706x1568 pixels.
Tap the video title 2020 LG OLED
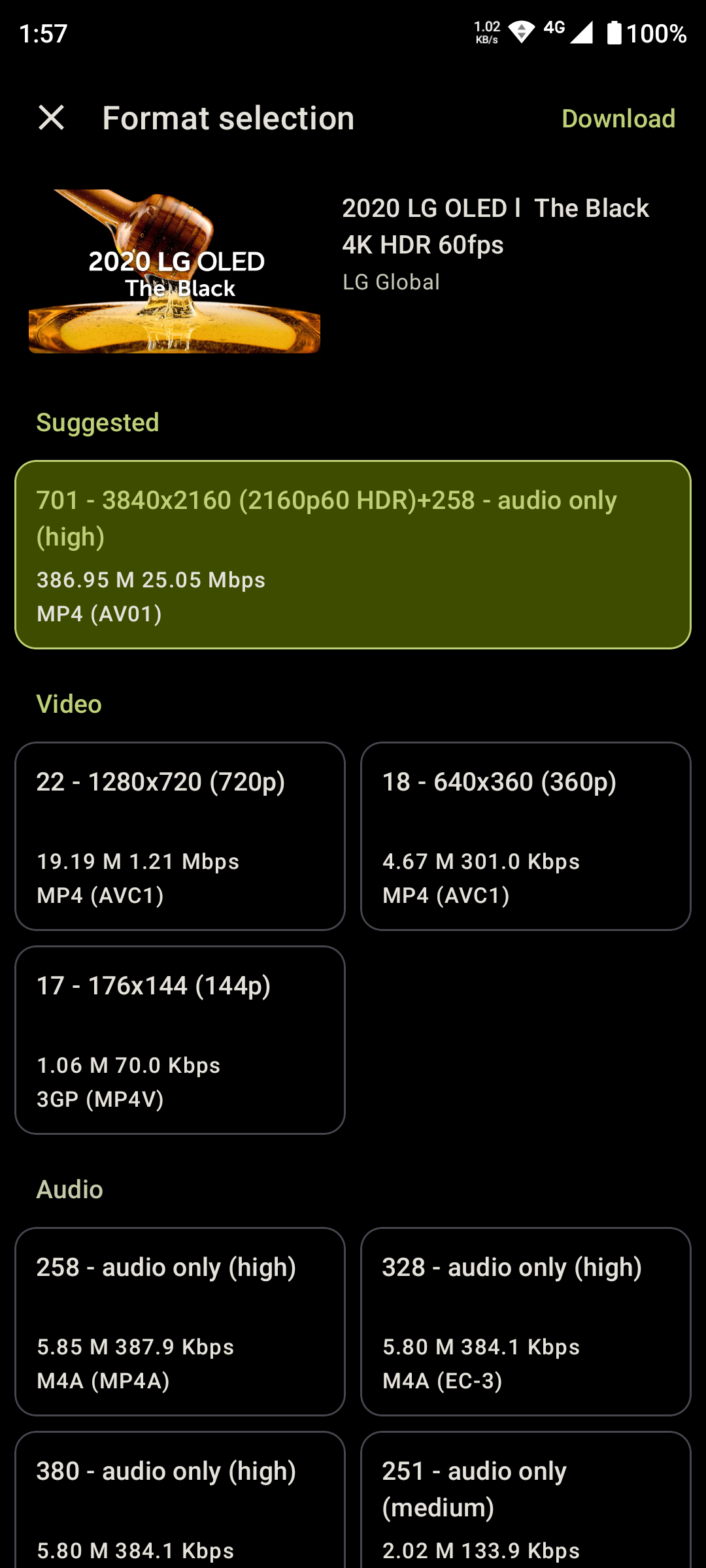[495, 225]
